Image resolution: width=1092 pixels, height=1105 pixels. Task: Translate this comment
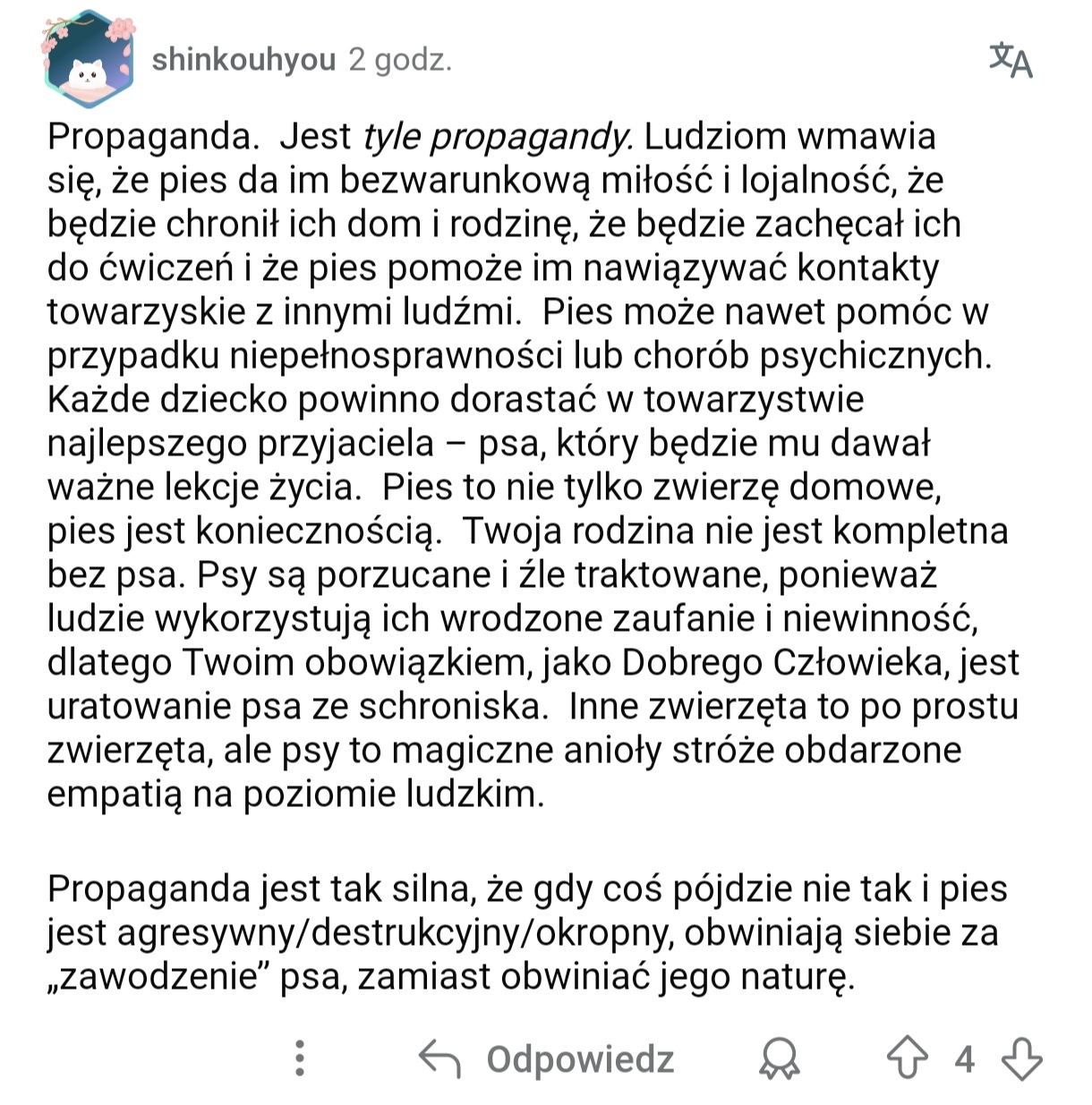tap(1011, 61)
